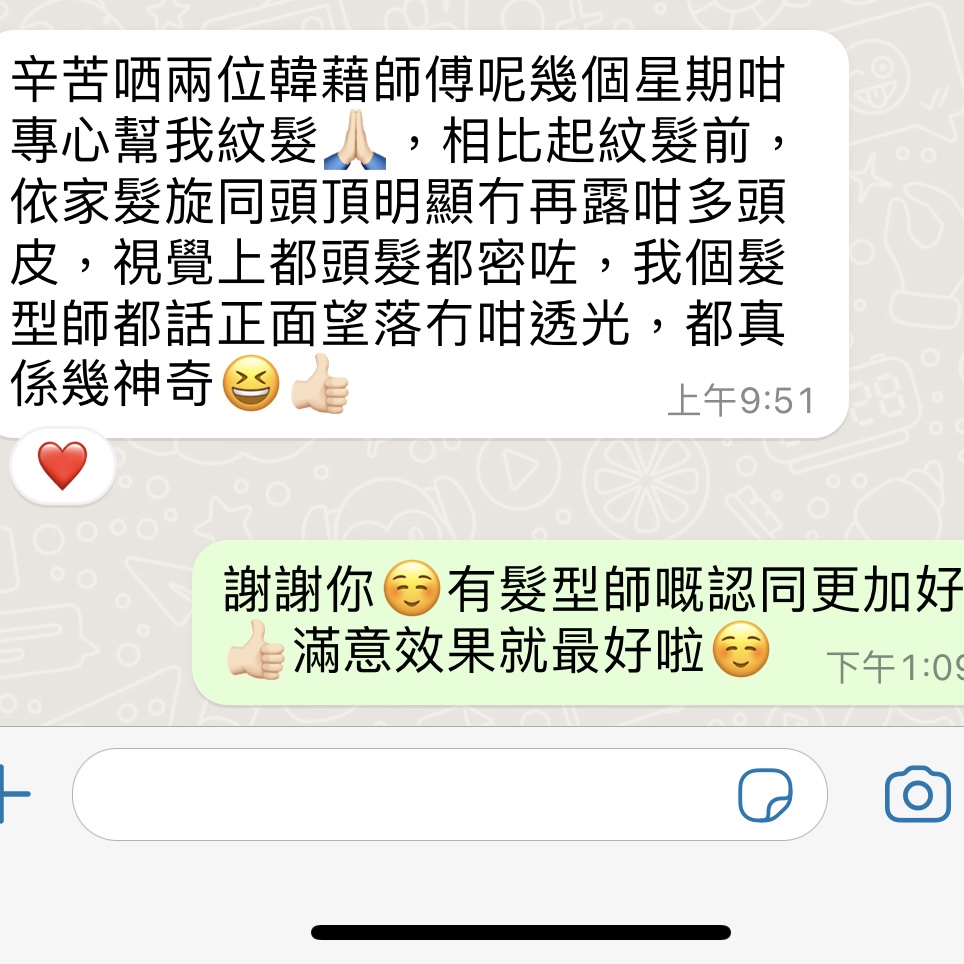964x964 pixels.
Task: Tap the message input field
Action: (x=400, y=795)
